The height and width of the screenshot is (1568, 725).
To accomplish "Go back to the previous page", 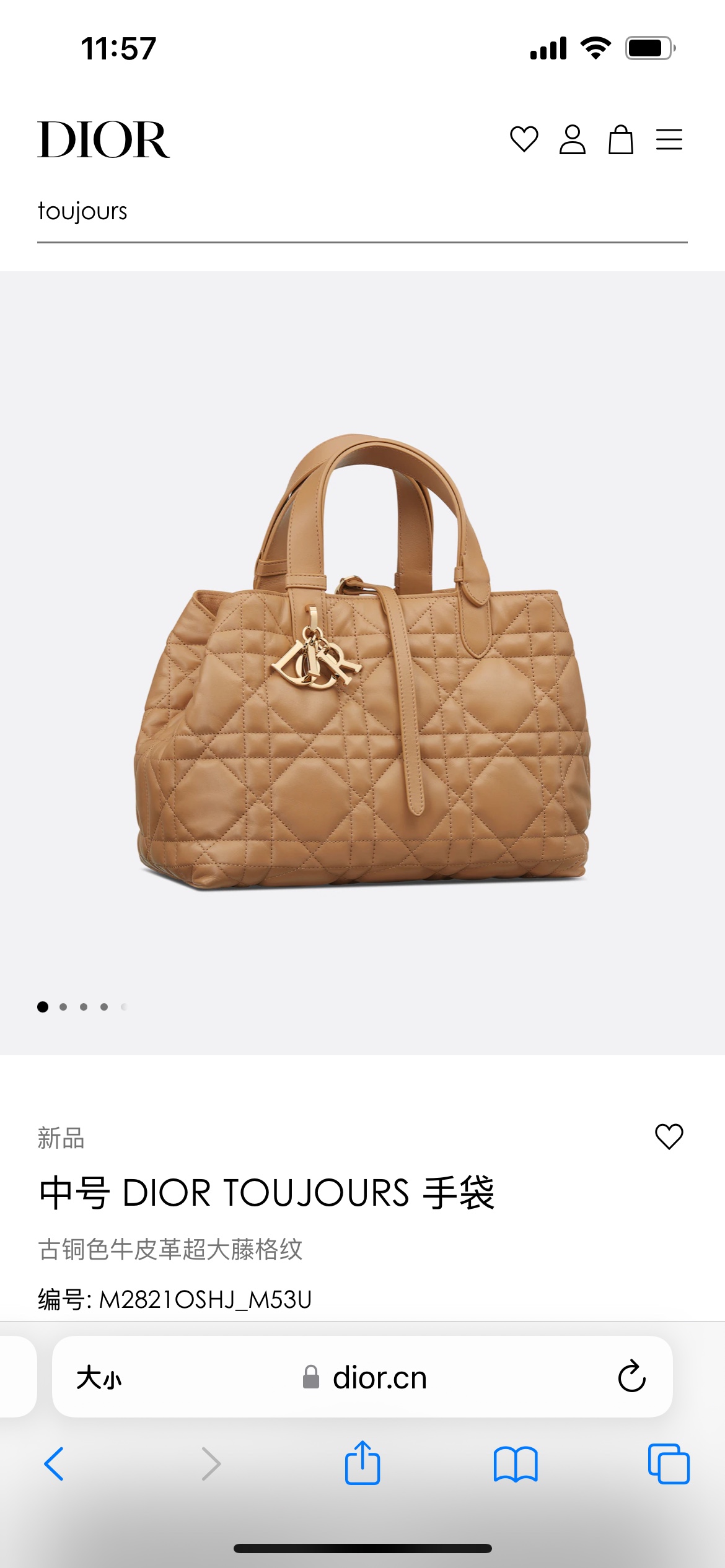I will 55,1464.
